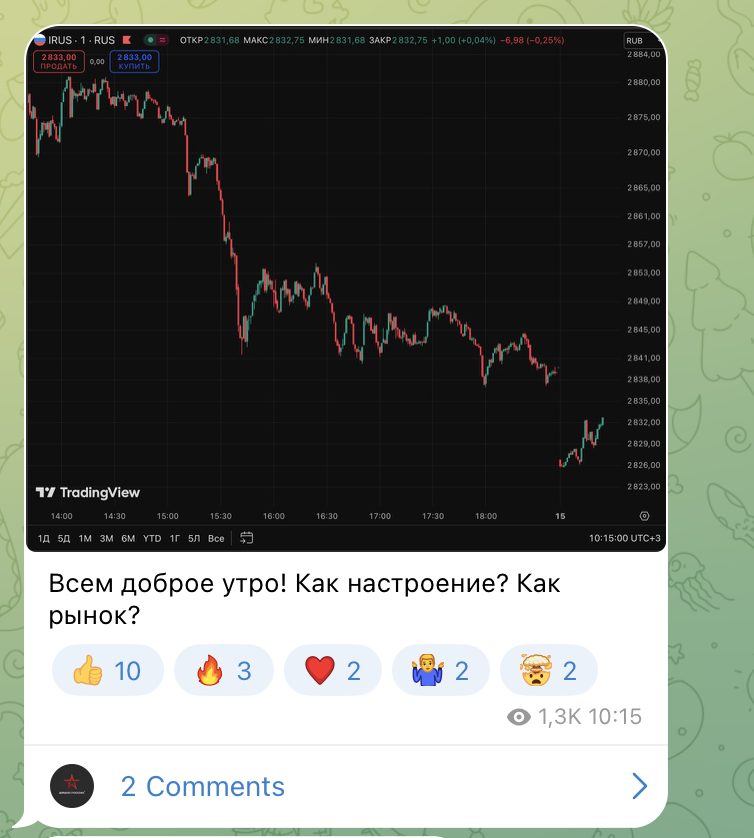Tap the red heart reaction
The width and height of the screenshot is (754, 838).
pos(333,670)
